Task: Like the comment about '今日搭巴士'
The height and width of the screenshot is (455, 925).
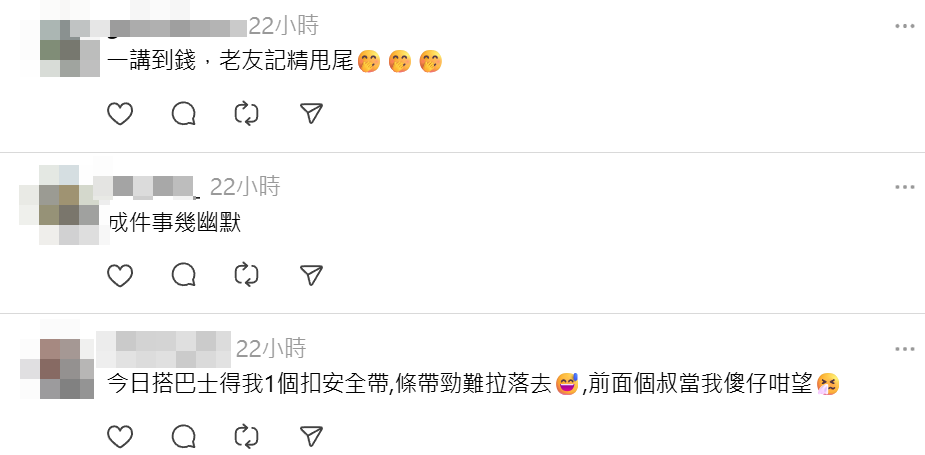Action: tap(120, 436)
